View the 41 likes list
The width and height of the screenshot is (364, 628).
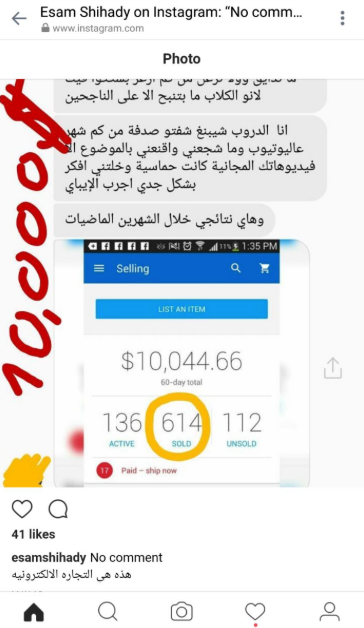click(33, 534)
